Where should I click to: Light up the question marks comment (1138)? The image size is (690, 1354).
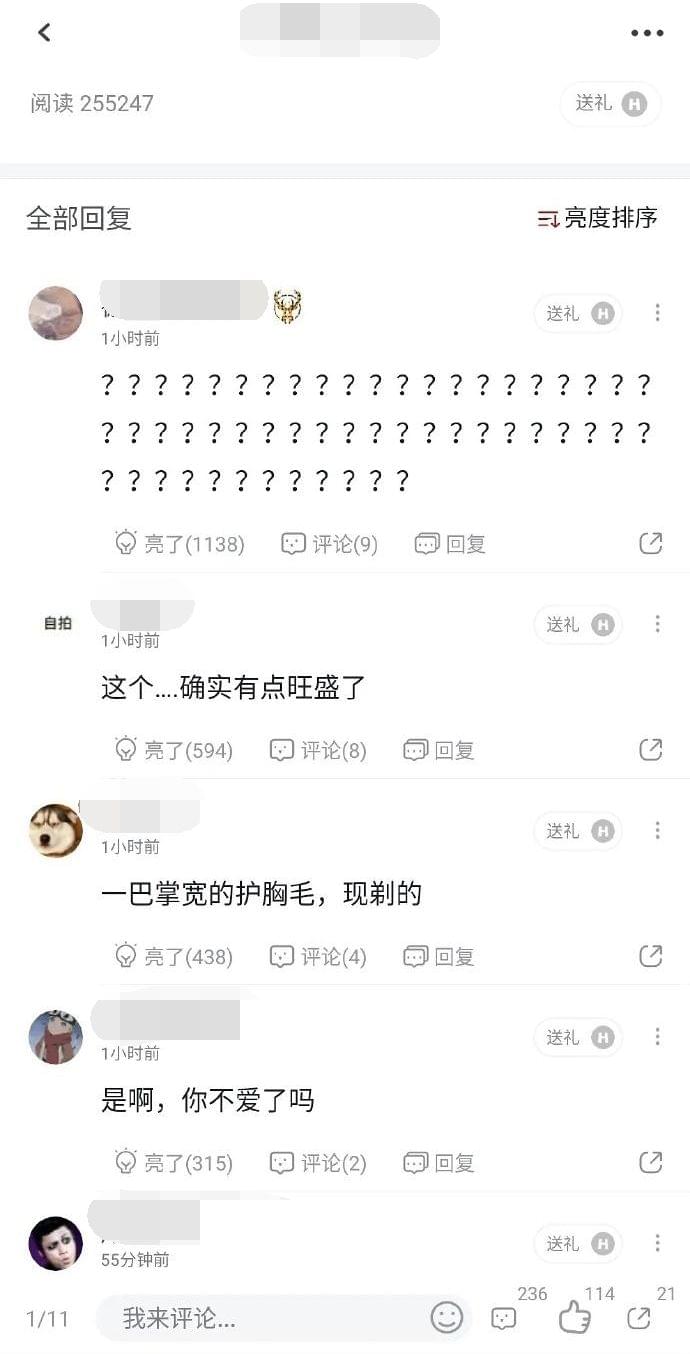[x=180, y=544]
